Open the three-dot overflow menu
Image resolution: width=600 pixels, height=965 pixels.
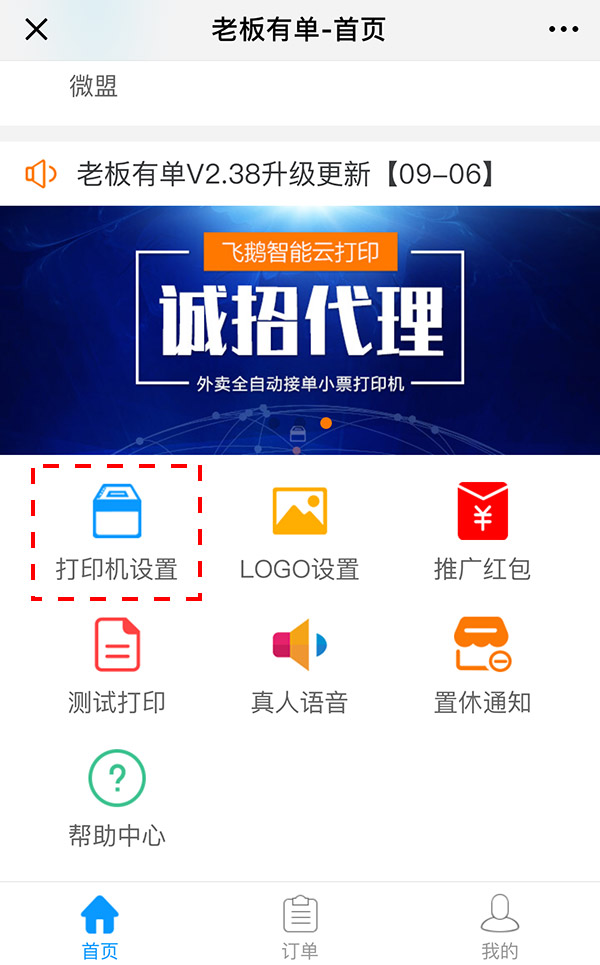tap(563, 30)
